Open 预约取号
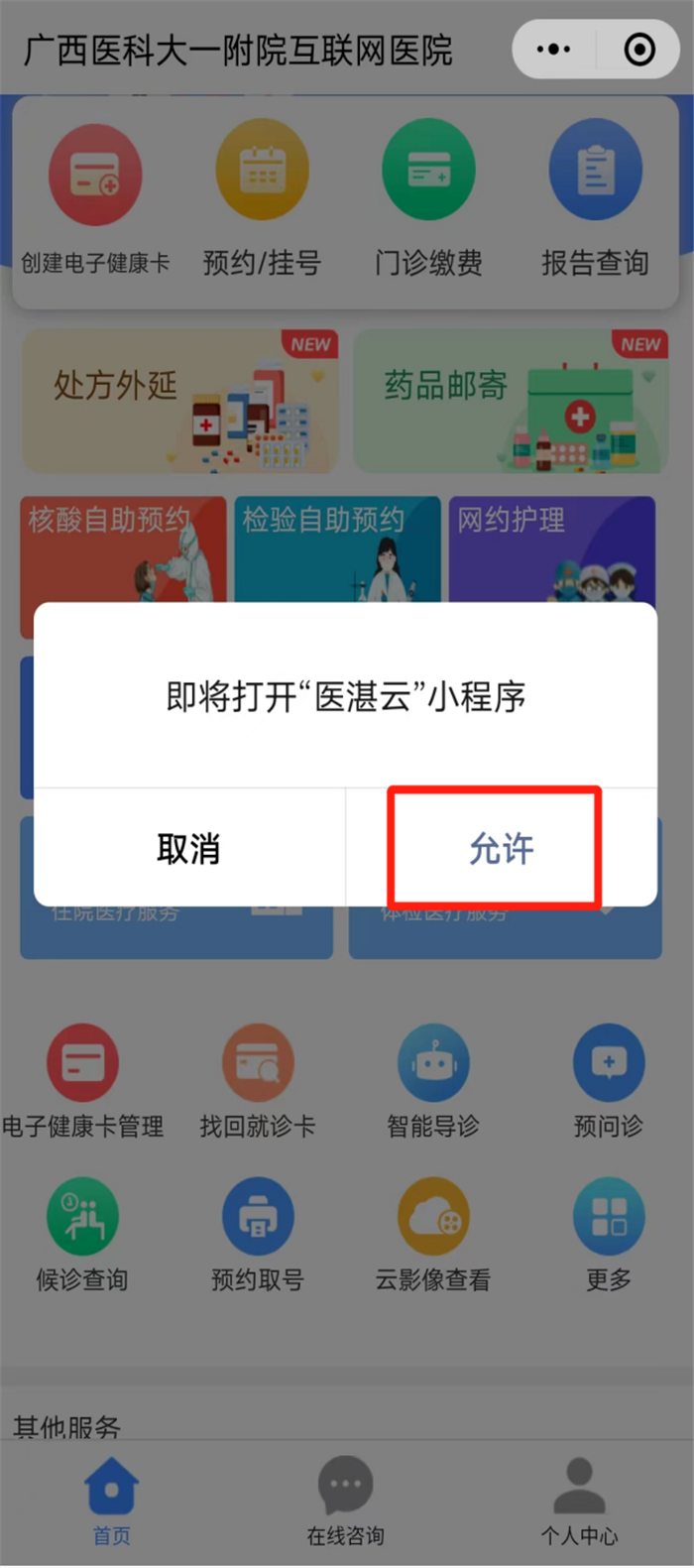This screenshot has height=1568, width=694. click(x=258, y=1235)
